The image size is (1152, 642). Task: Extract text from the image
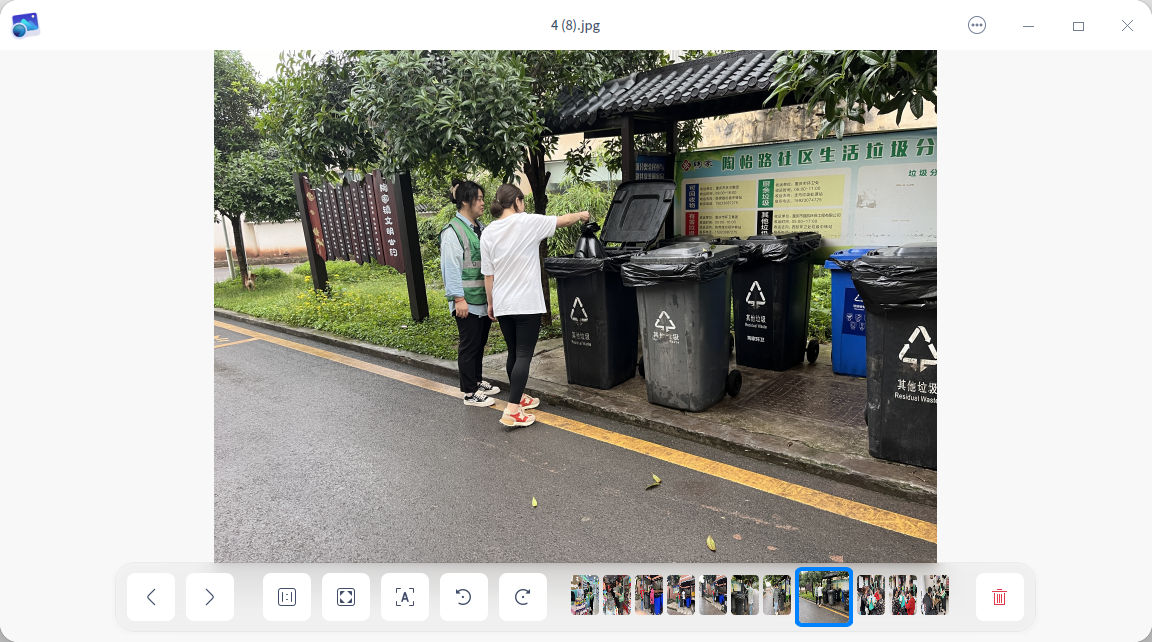[x=405, y=597]
